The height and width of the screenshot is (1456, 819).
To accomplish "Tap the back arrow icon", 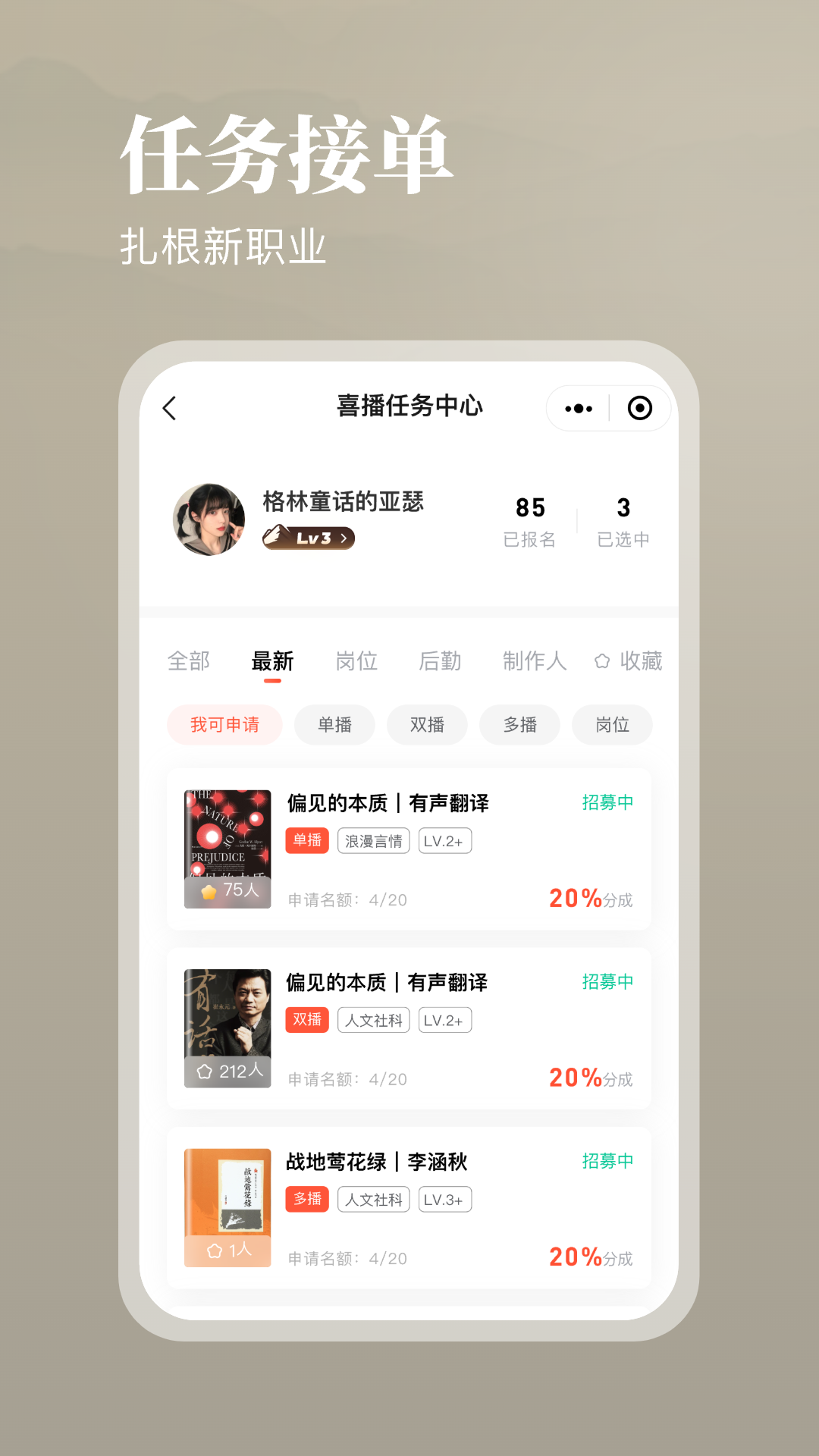I will pyautogui.click(x=169, y=408).
